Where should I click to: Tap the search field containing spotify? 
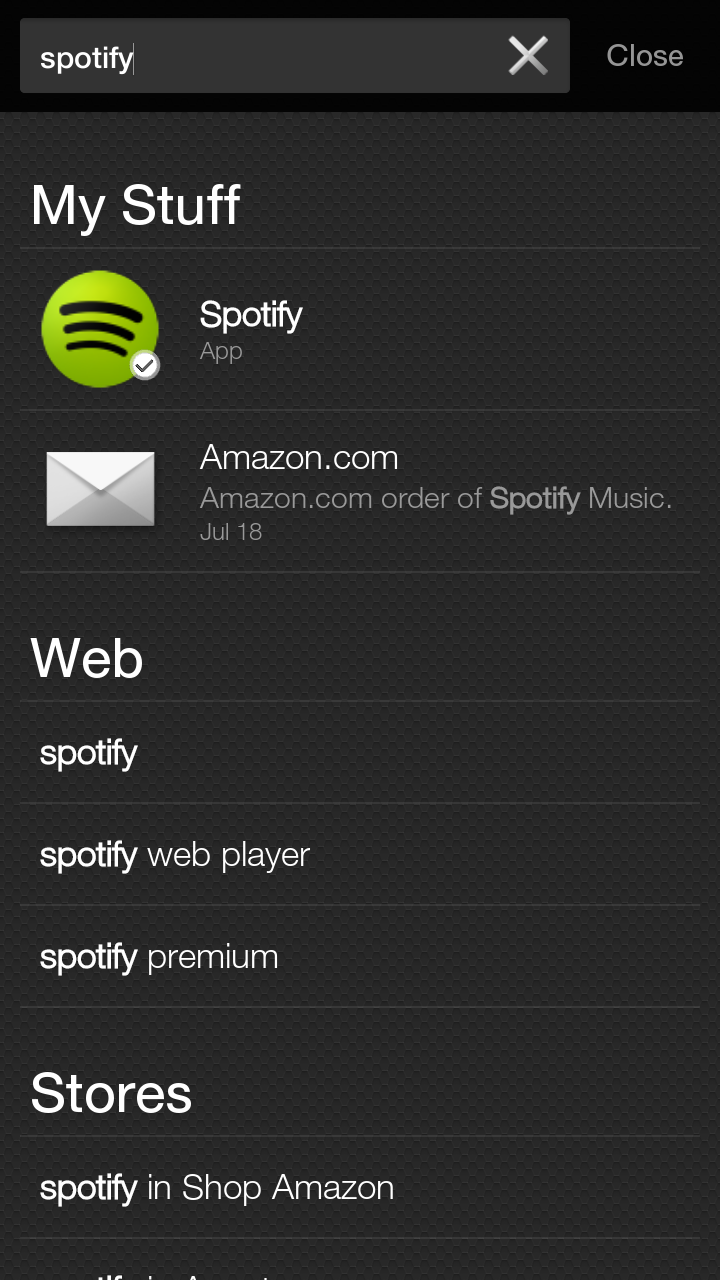pyautogui.click(x=260, y=57)
